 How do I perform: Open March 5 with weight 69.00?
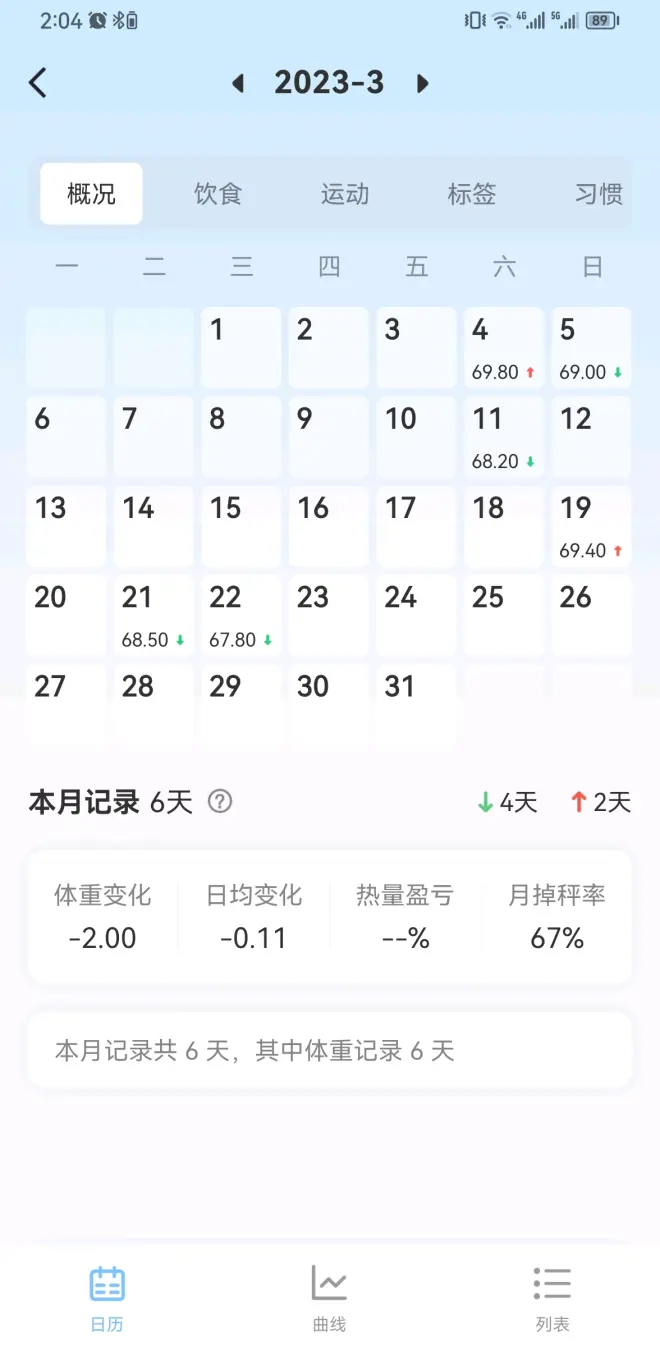click(591, 348)
